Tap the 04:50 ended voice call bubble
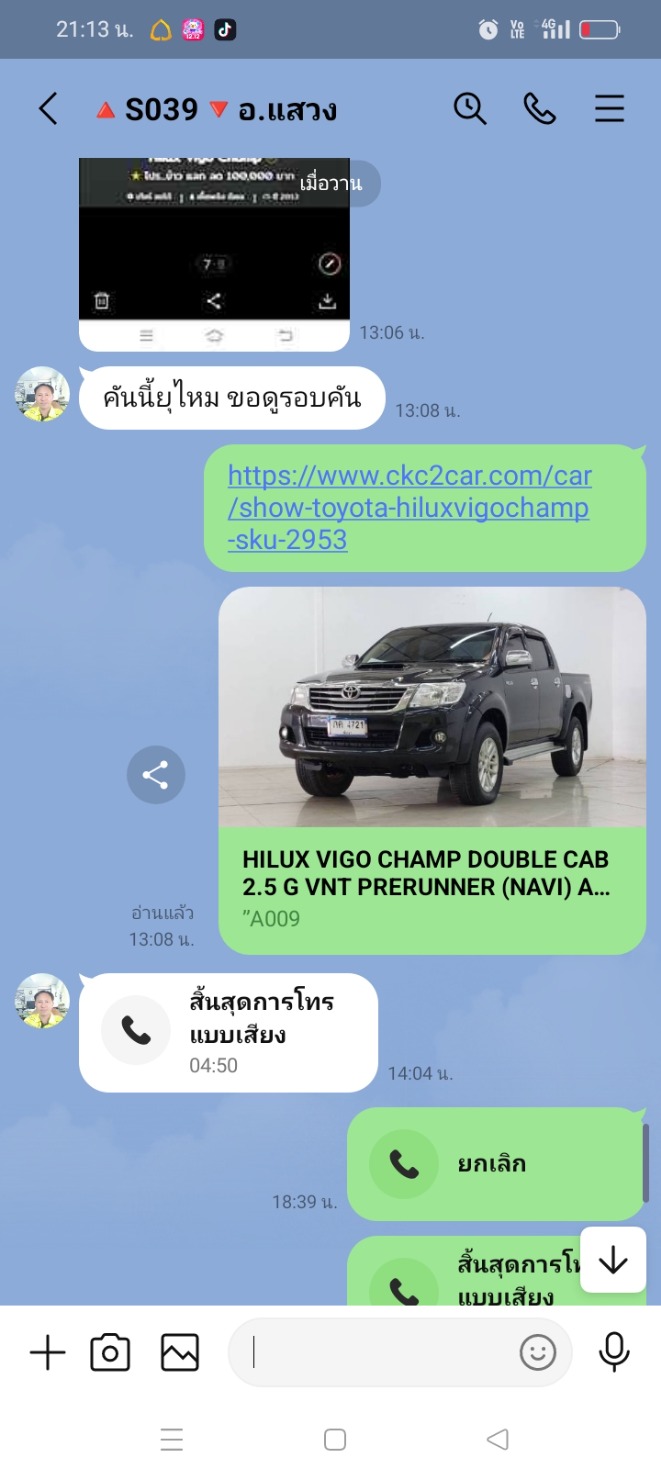661x1480 pixels. (228, 1033)
